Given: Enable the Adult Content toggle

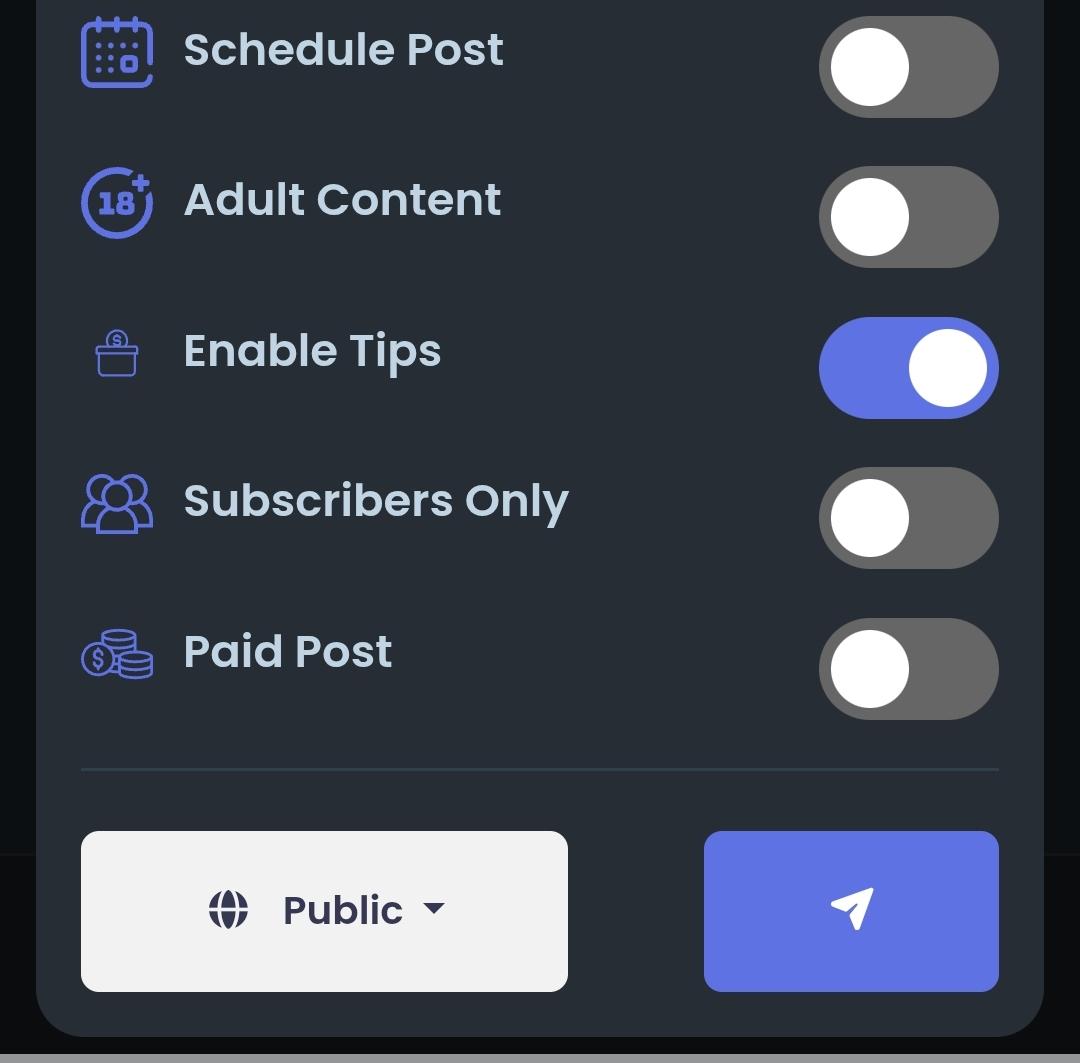Looking at the screenshot, I should tap(908, 217).
